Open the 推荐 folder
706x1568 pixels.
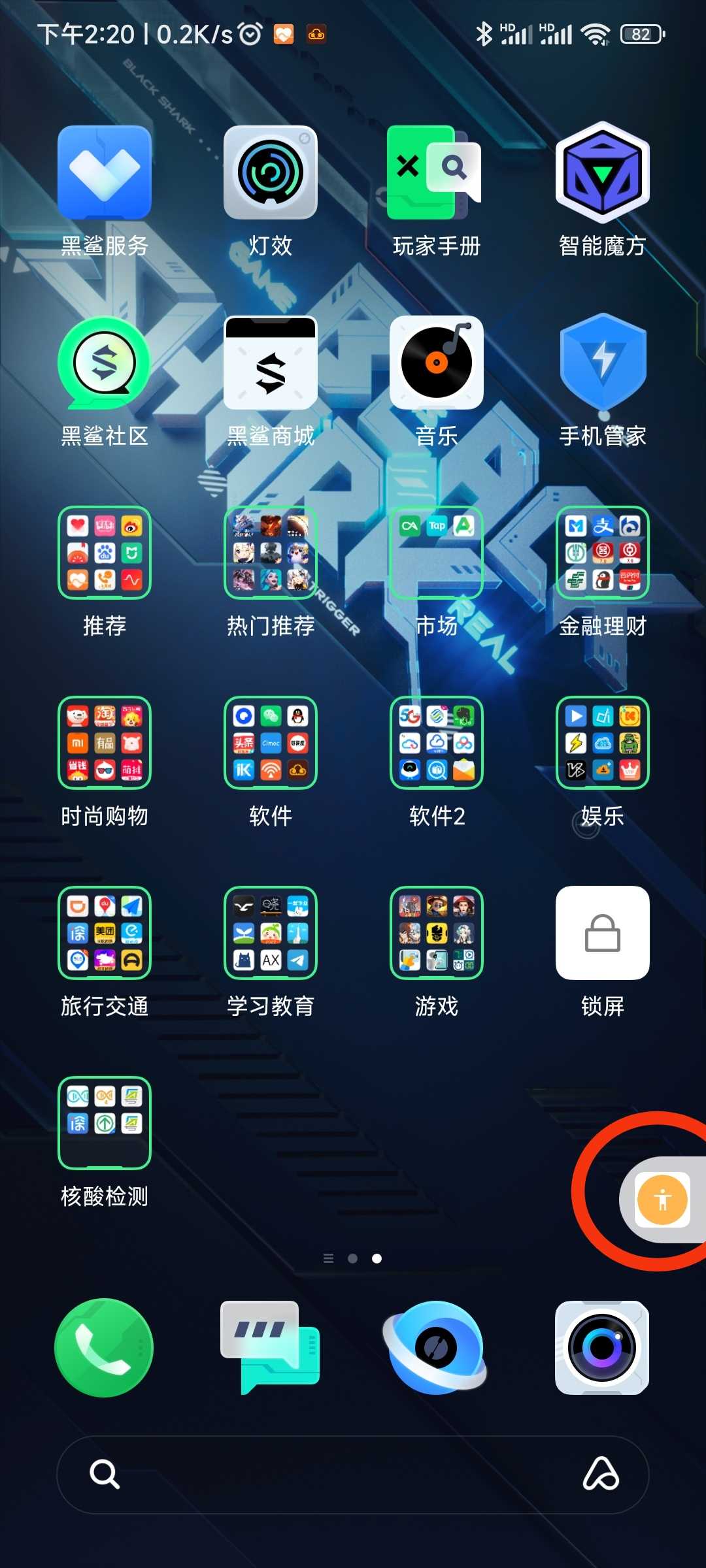pyautogui.click(x=105, y=553)
